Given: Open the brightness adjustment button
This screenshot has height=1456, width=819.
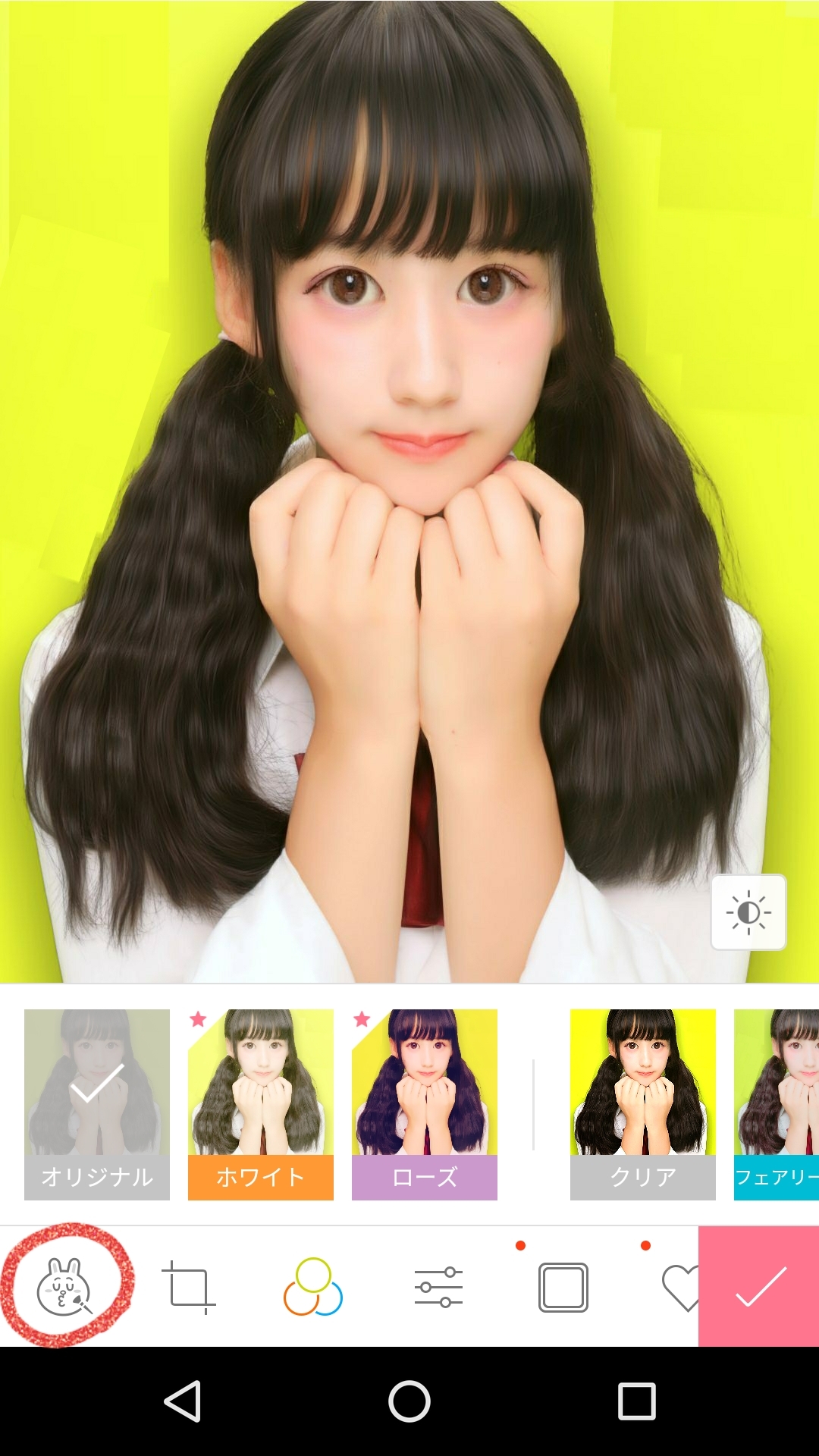Looking at the screenshot, I should (748, 912).
